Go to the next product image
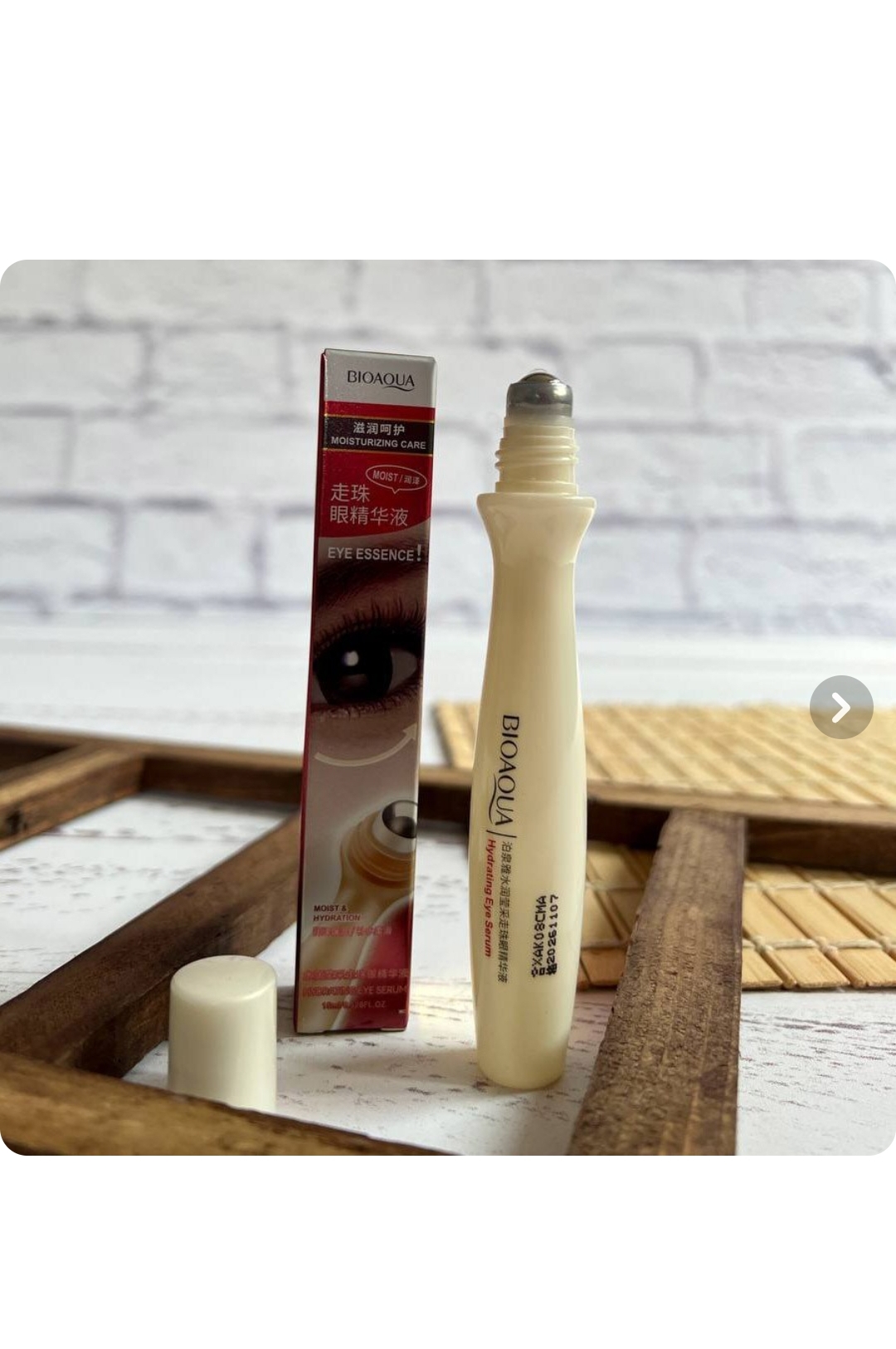This screenshot has width=896, height=1349. click(841, 708)
